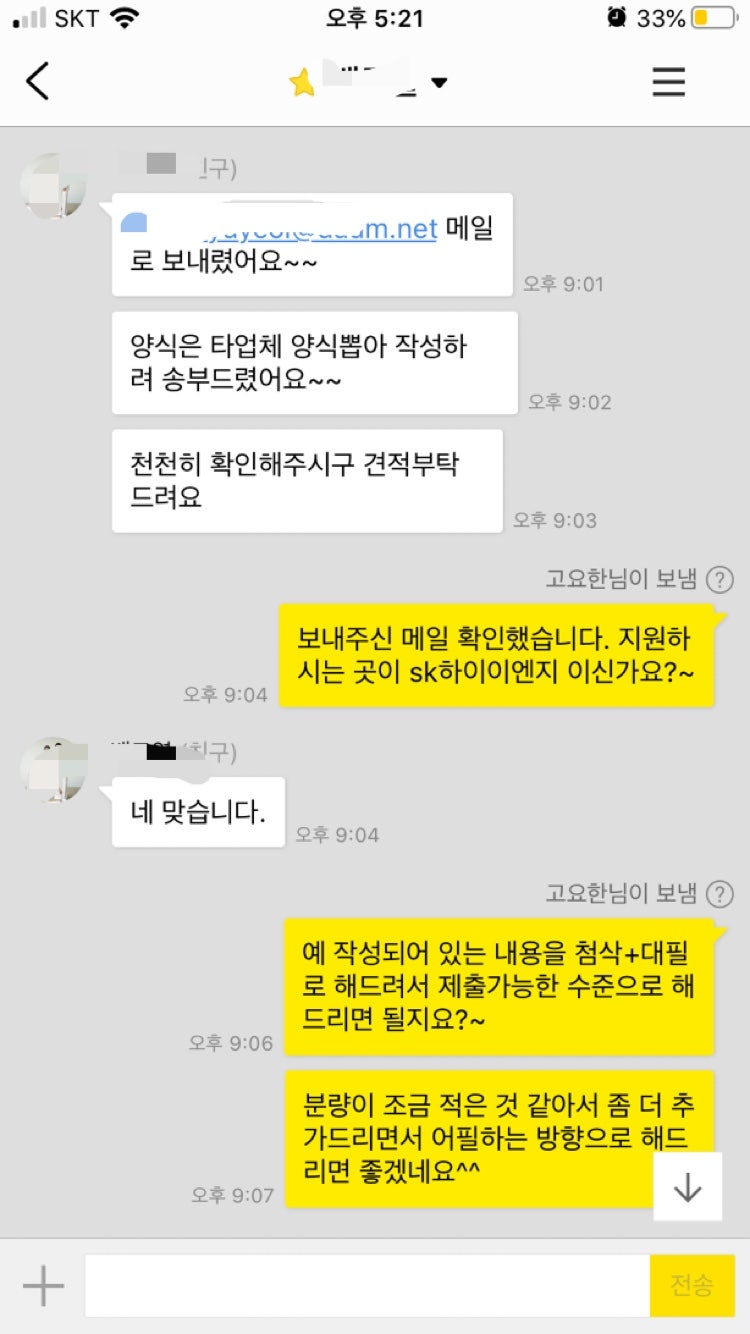Tap help icon above 예 작성되어 message
This screenshot has height=1334, width=750.
(x=719, y=893)
